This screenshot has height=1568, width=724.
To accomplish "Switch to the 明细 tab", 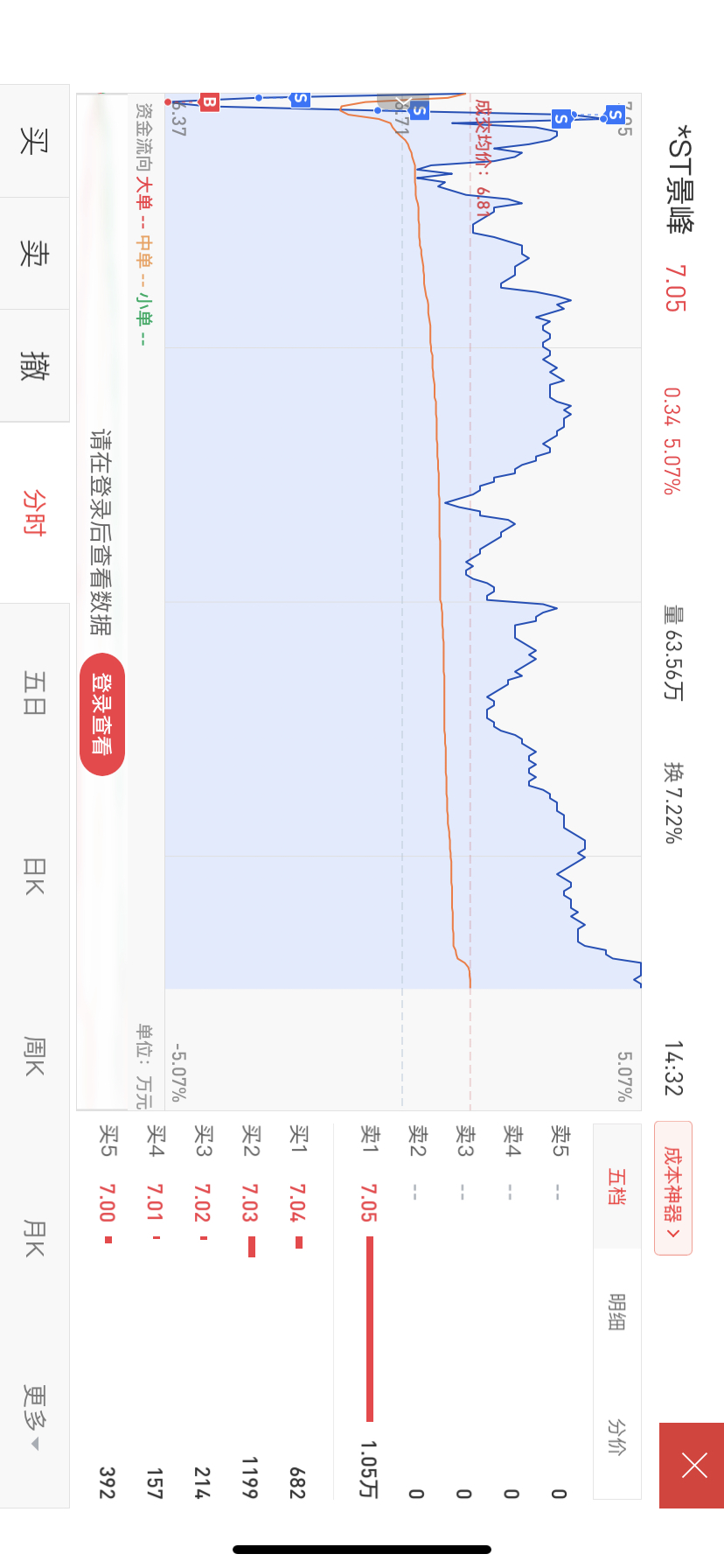I will 616,1311.
